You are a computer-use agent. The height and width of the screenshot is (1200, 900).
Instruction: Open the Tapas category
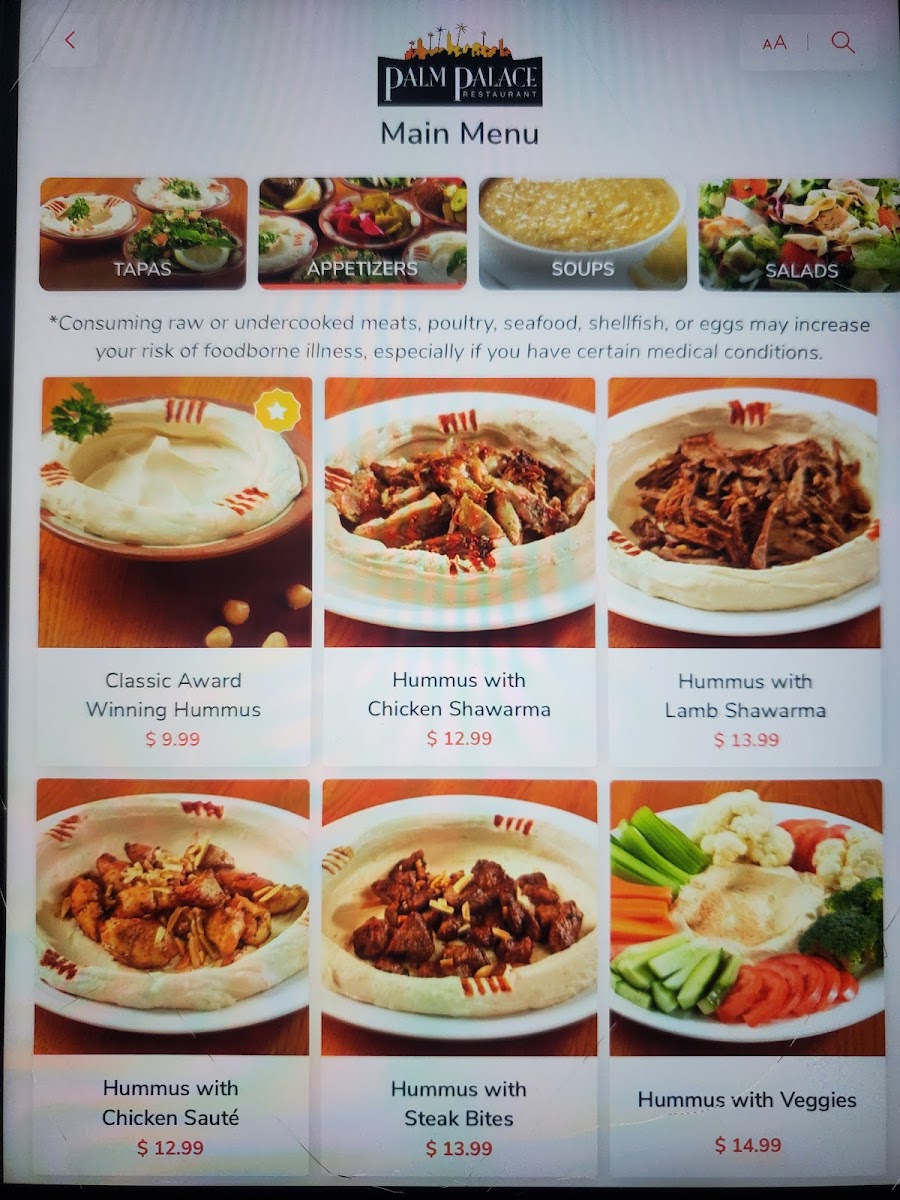(x=143, y=234)
